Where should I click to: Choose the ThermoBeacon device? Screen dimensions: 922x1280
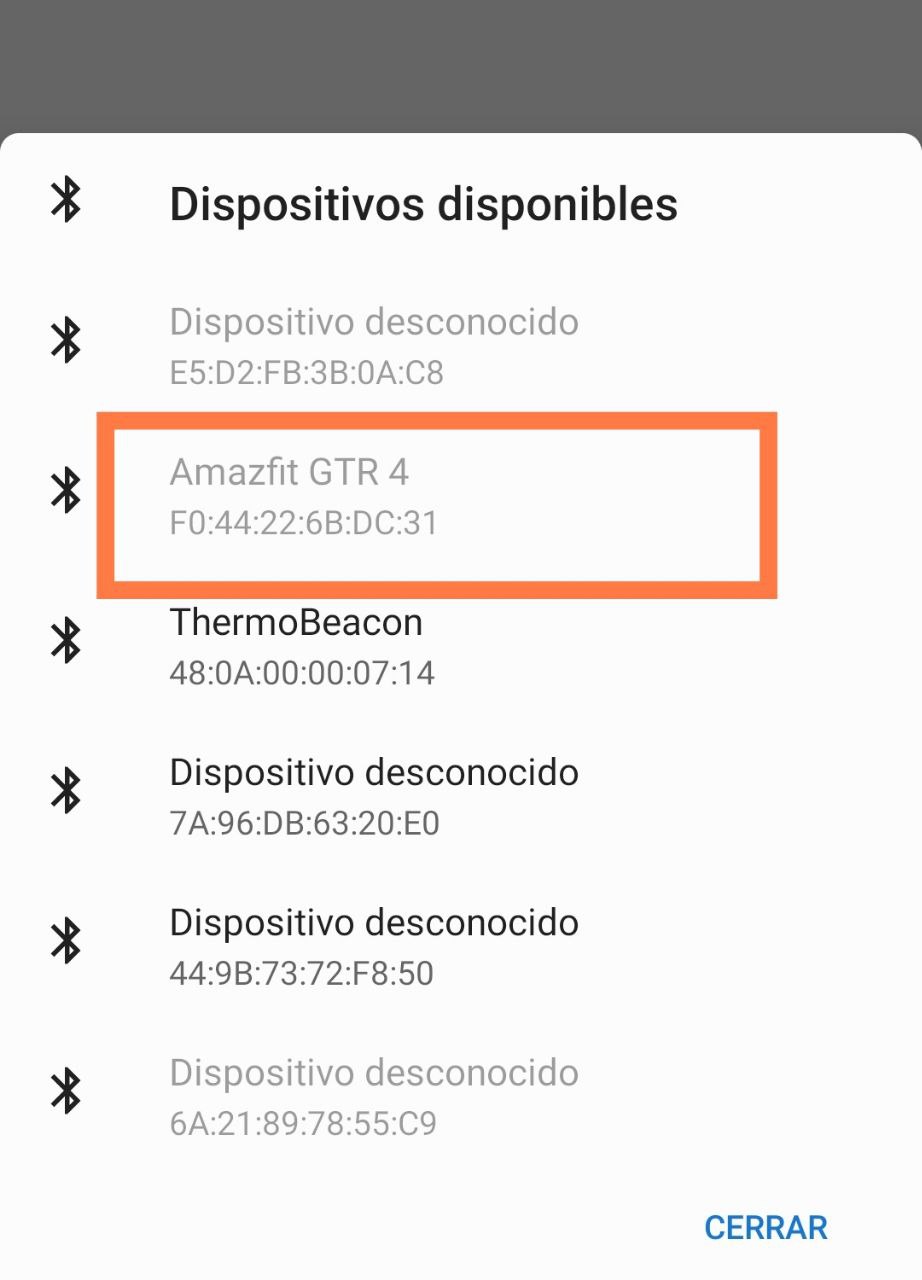[x=303, y=646]
